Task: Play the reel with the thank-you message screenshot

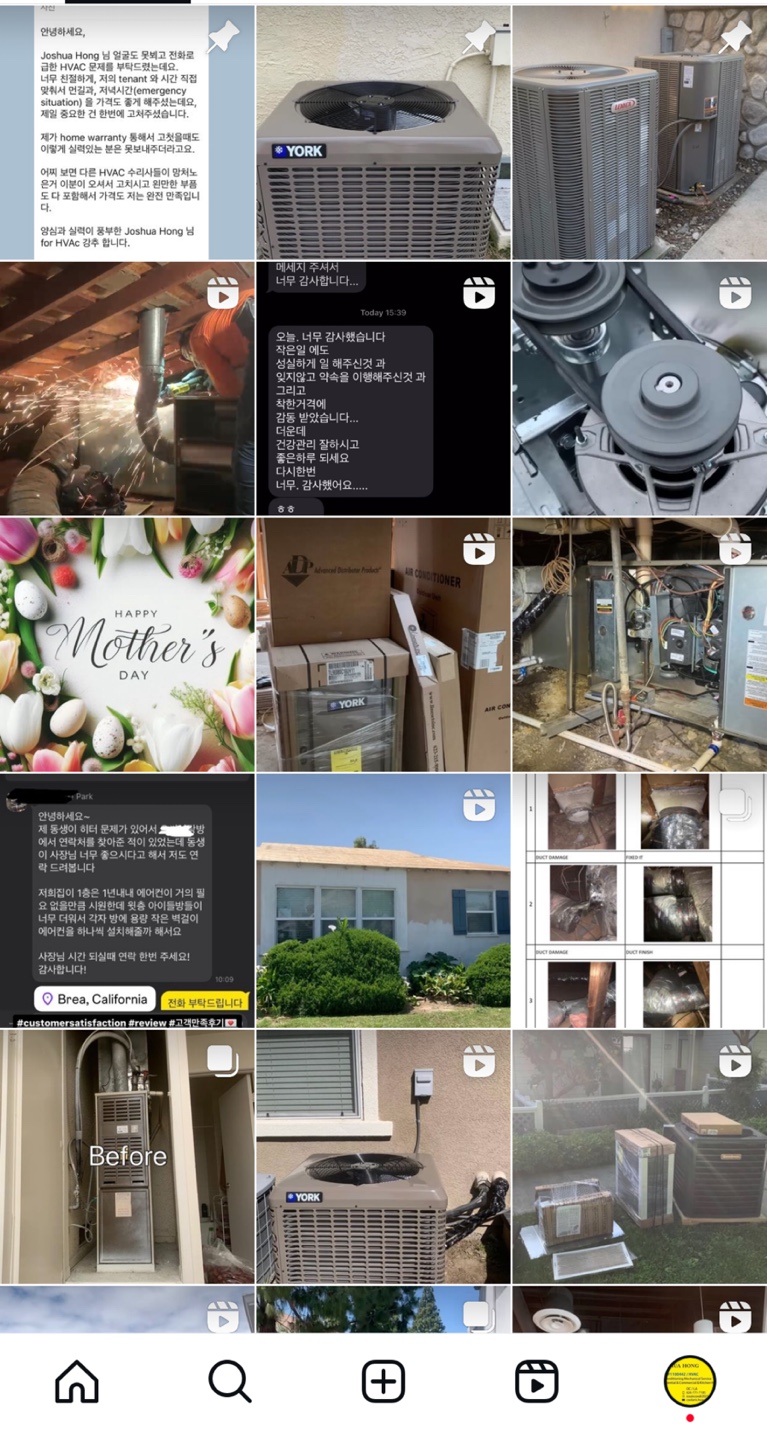Action: [x=383, y=388]
